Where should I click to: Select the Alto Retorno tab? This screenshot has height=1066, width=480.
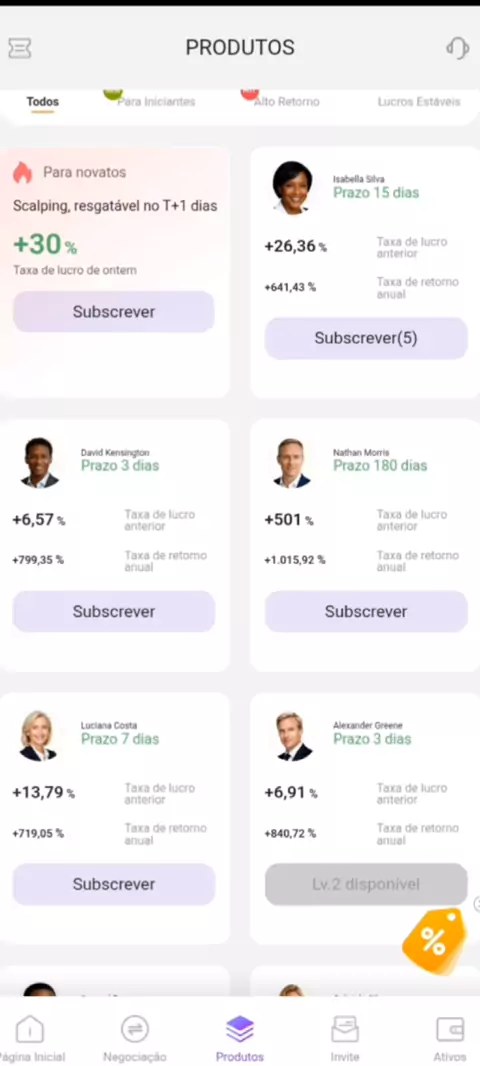[x=286, y=101]
